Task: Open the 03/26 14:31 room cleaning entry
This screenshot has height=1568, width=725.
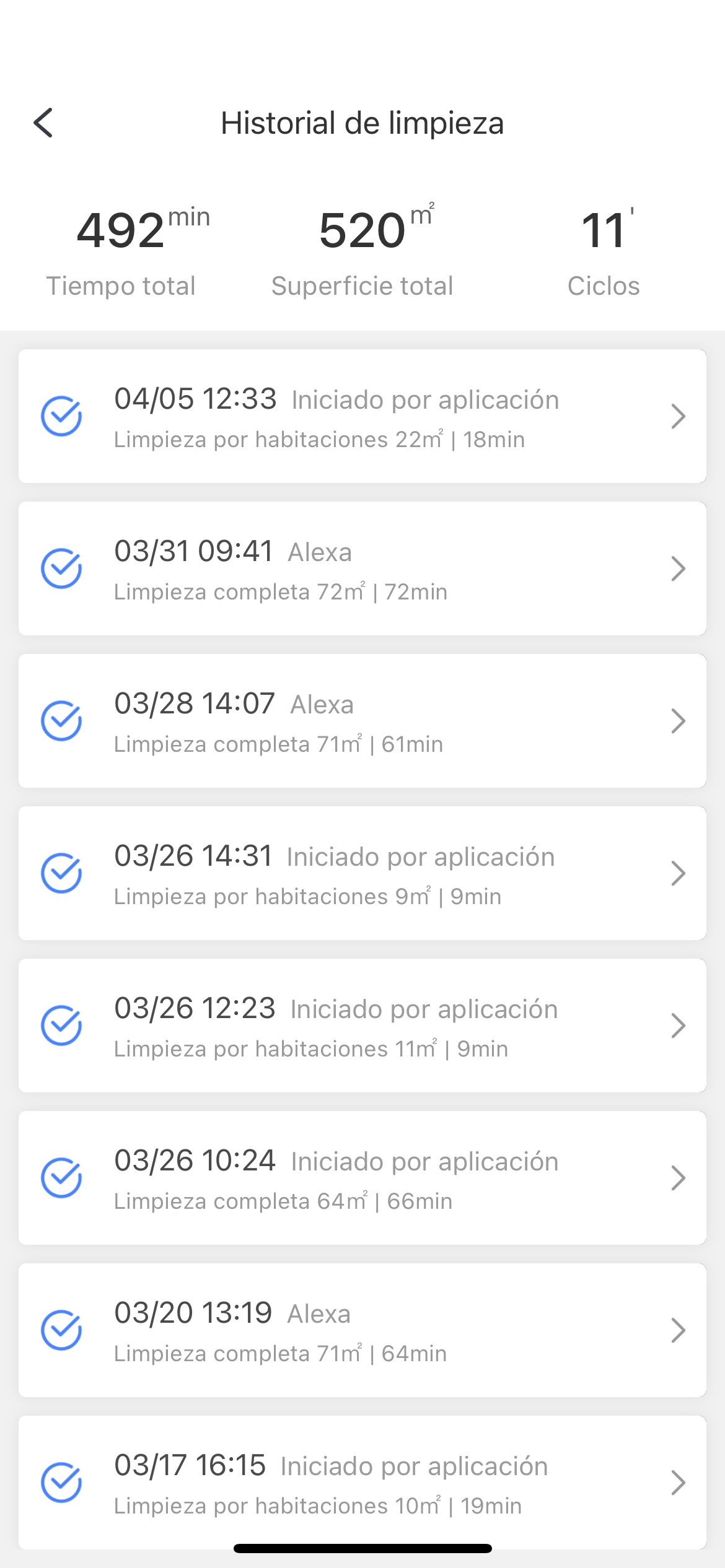Action: pos(362,873)
